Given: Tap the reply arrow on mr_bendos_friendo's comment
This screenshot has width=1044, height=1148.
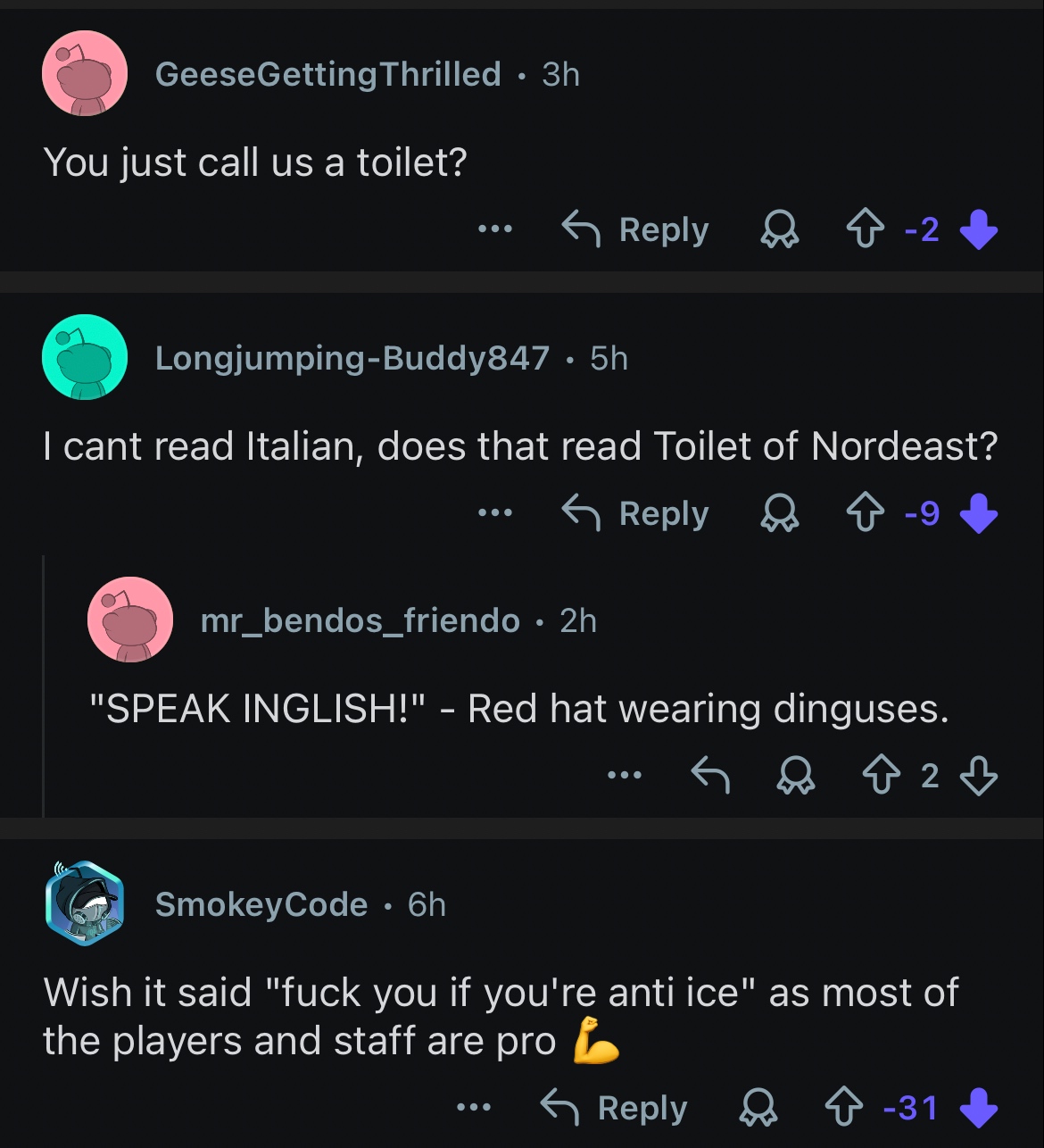Looking at the screenshot, I should tap(711, 775).
